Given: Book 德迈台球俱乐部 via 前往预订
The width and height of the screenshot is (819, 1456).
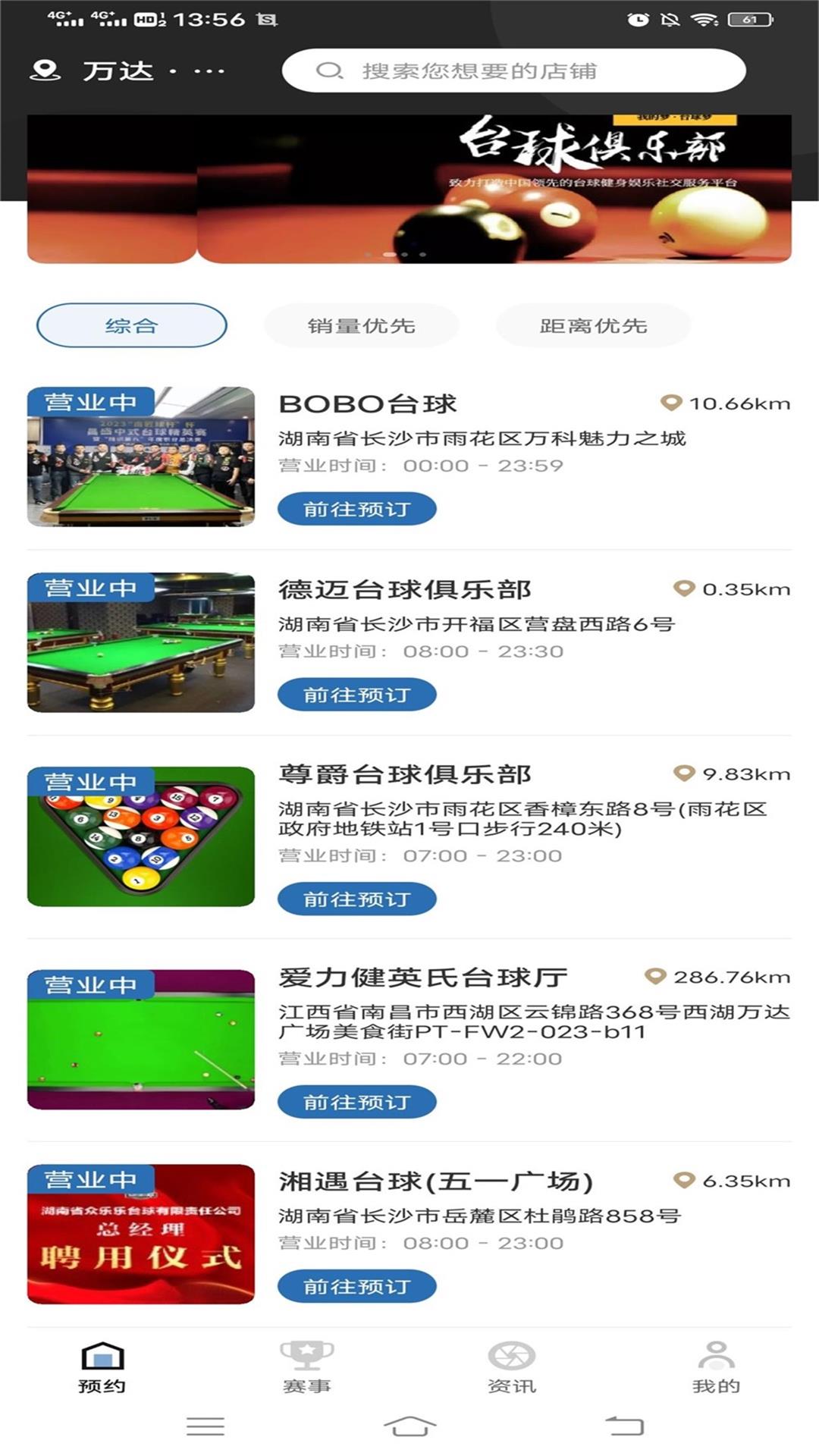Looking at the screenshot, I should 356,695.
